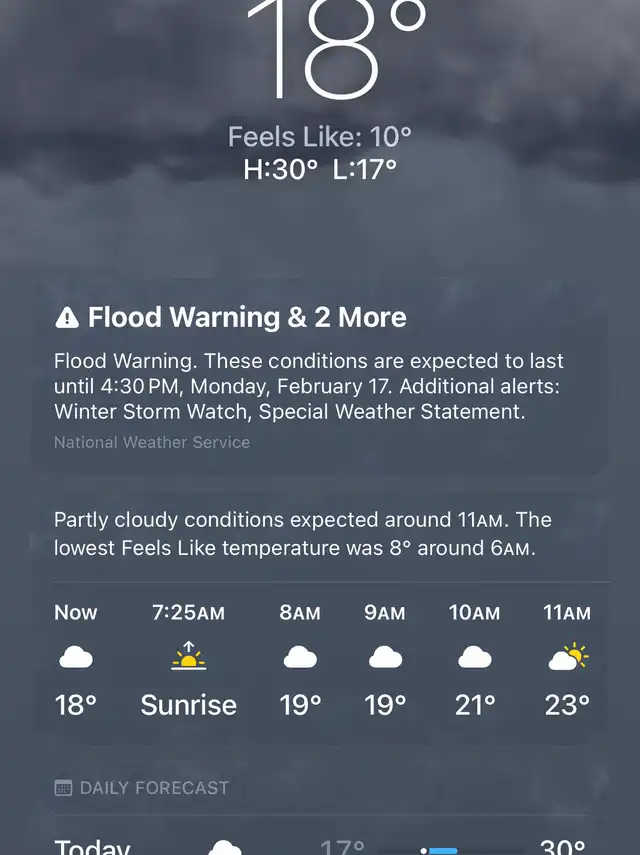Open the hourly forecast card
Image resolution: width=640 pixels, height=855 pixels.
pyautogui.click(x=320, y=658)
